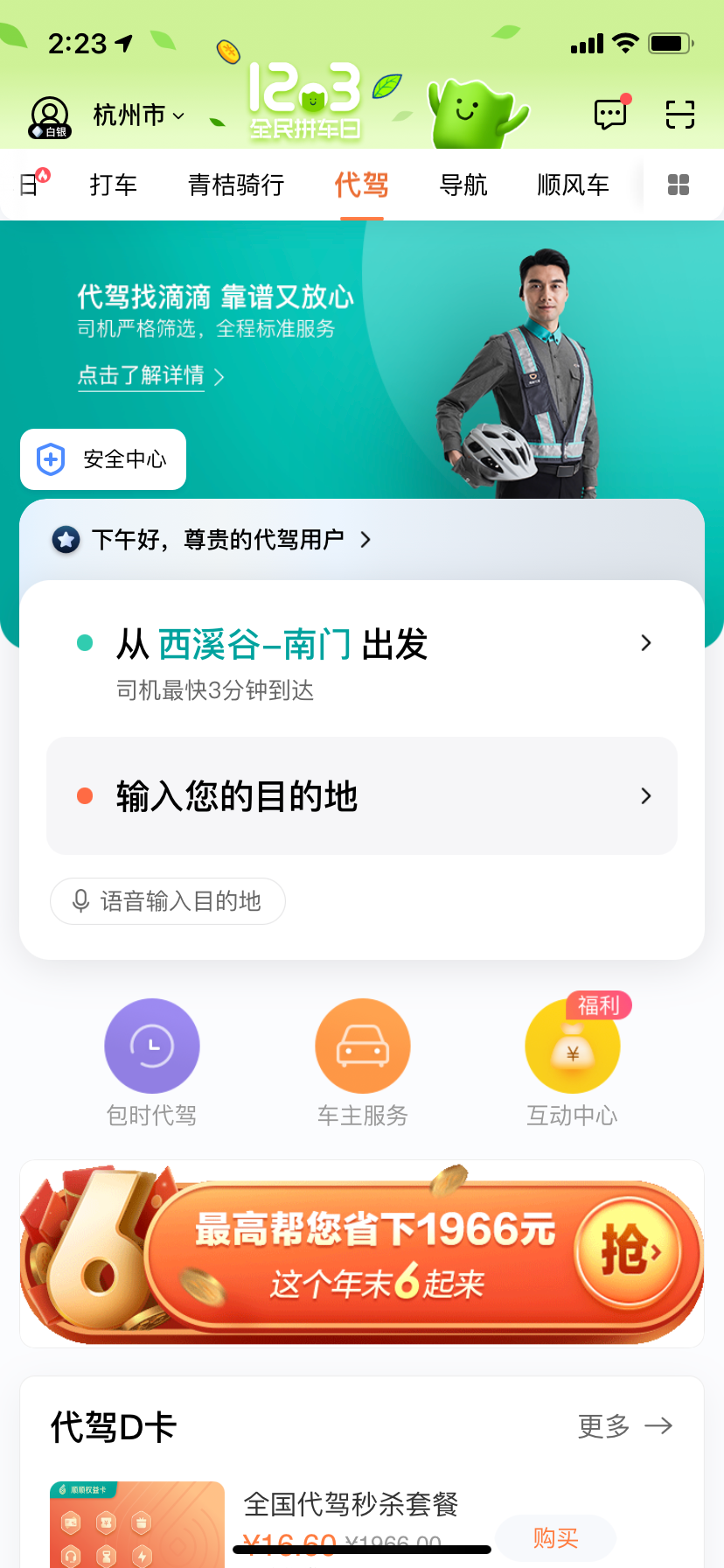This screenshot has height=1568, width=724.
Task: Switch to the 青桔骑行 tab
Action: pyautogui.click(x=236, y=185)
